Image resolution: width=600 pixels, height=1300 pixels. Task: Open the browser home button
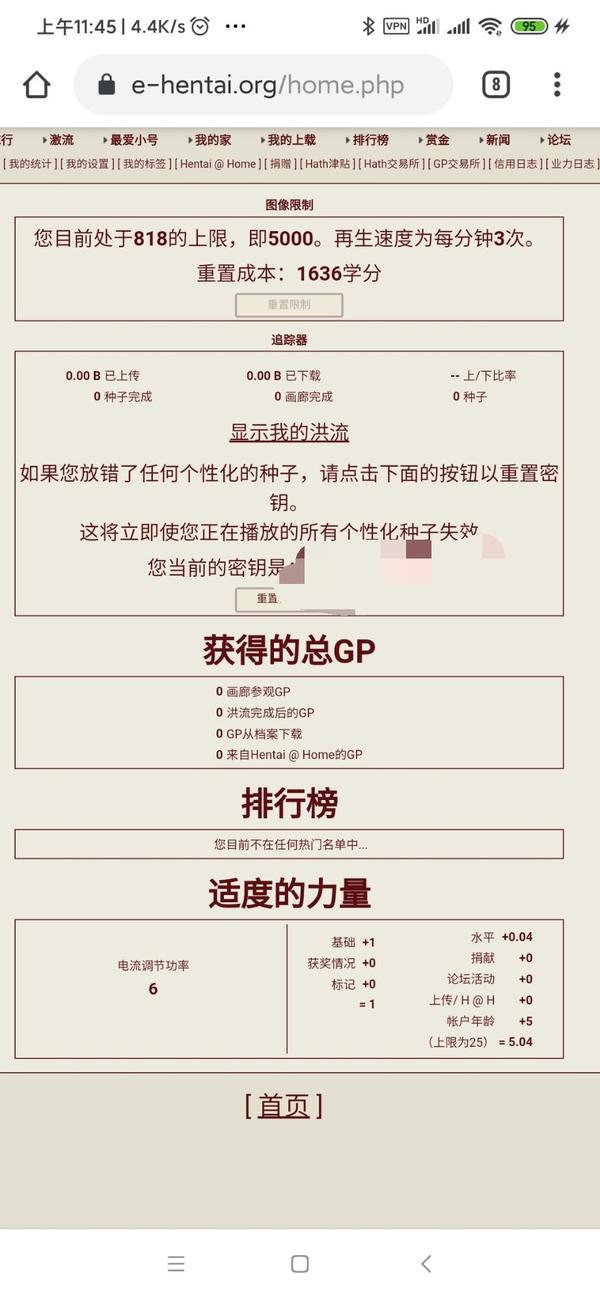[37, 85]
